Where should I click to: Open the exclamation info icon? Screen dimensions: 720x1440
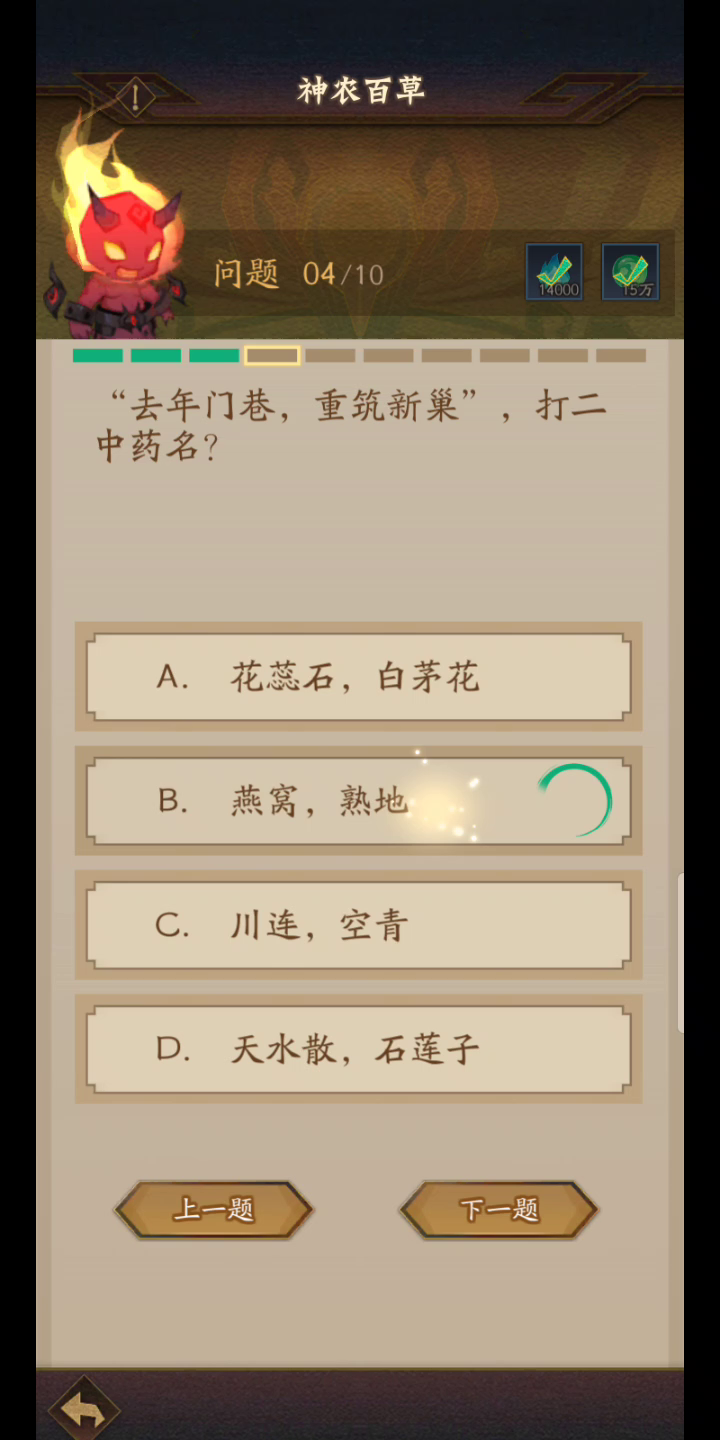(135, 97)
